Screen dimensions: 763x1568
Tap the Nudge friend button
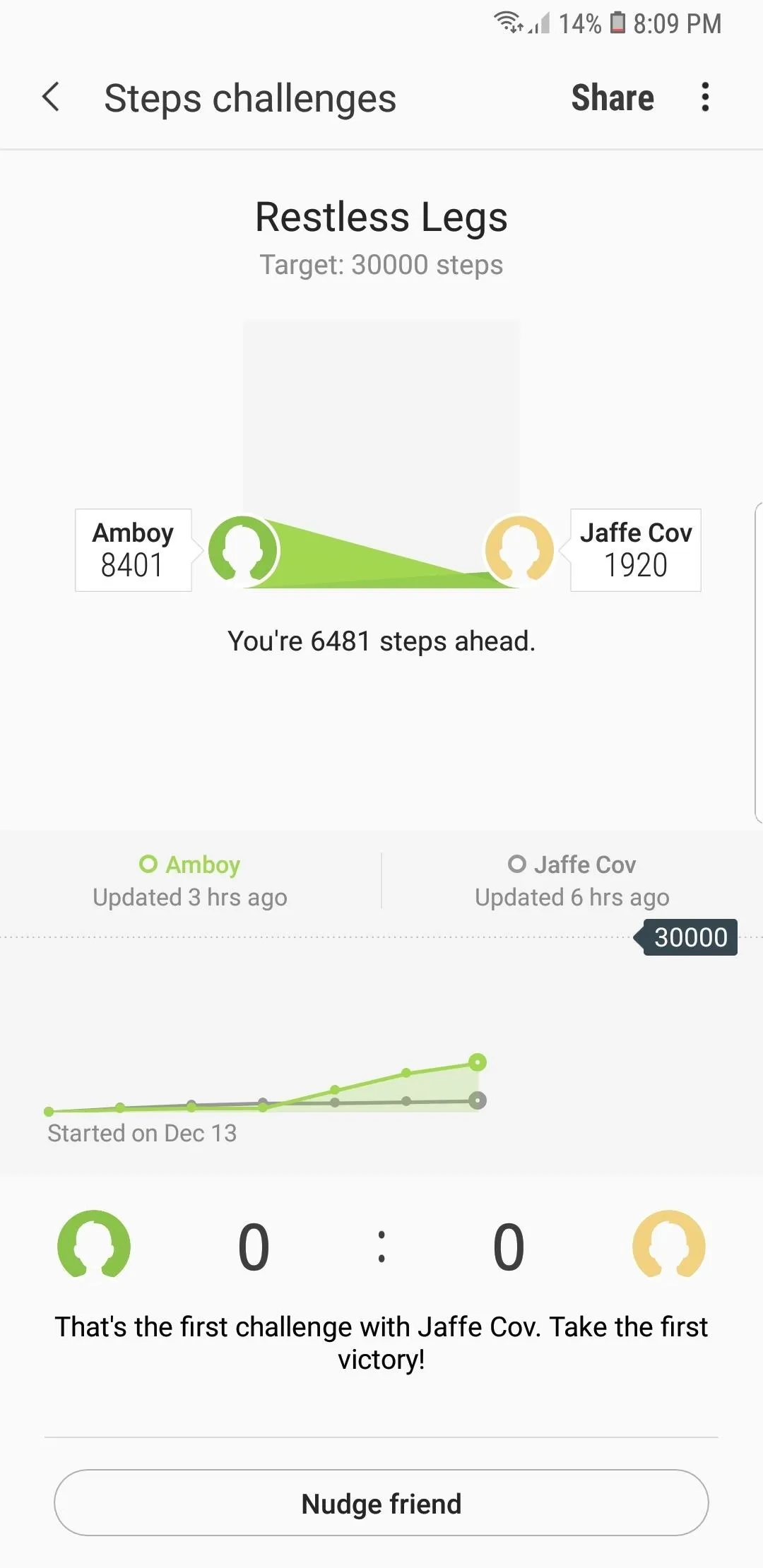coord(381,1503)
